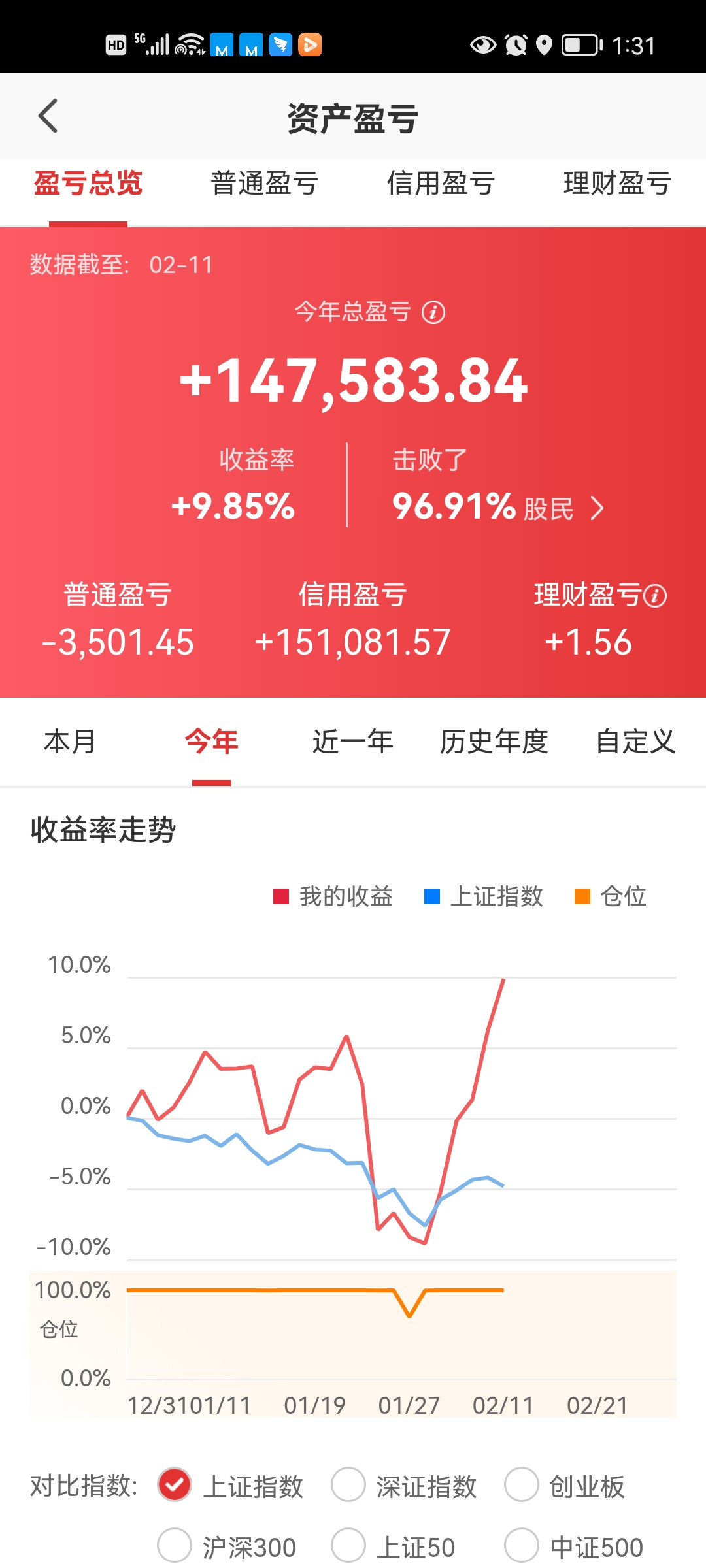Open 击败了 96.91% 股民 ranking details

[498, 507]
